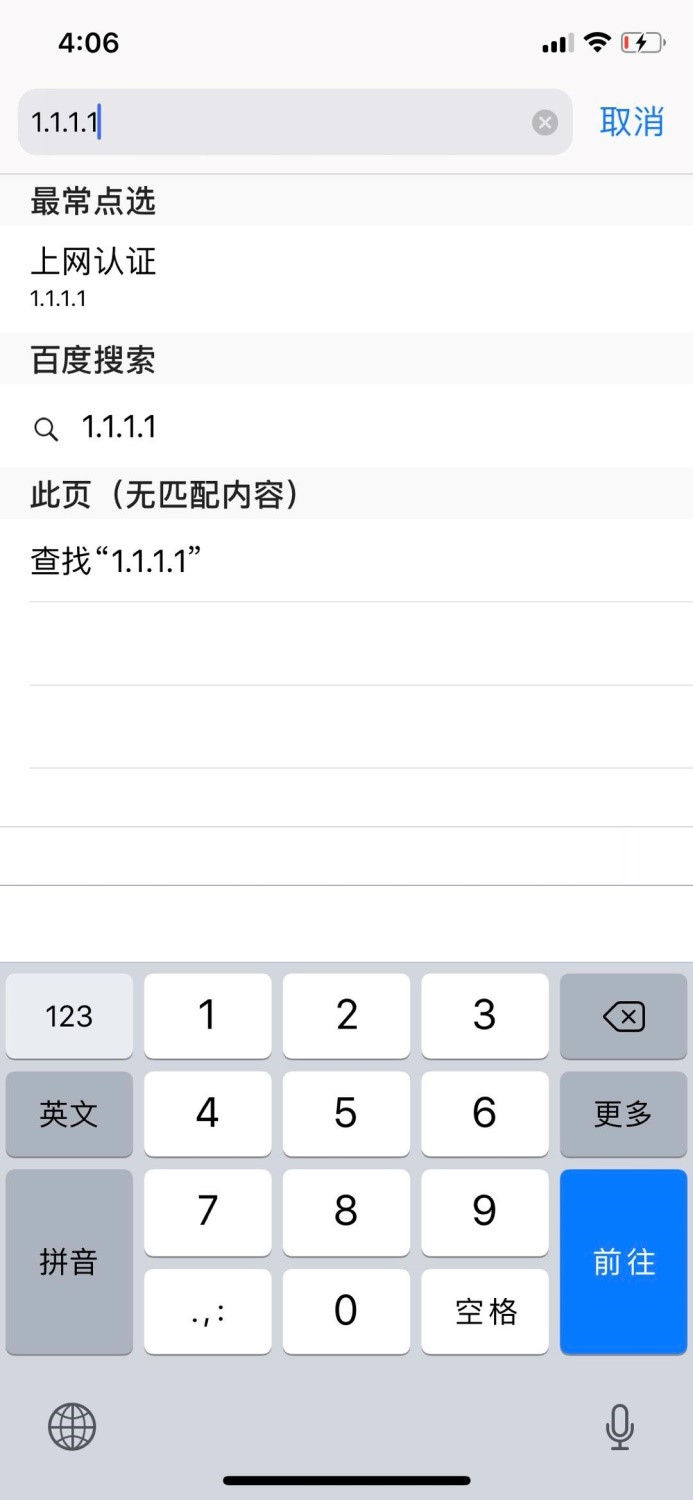Open the 更多 key on keyboard
693x1500 pixels.
[624, 1114]
